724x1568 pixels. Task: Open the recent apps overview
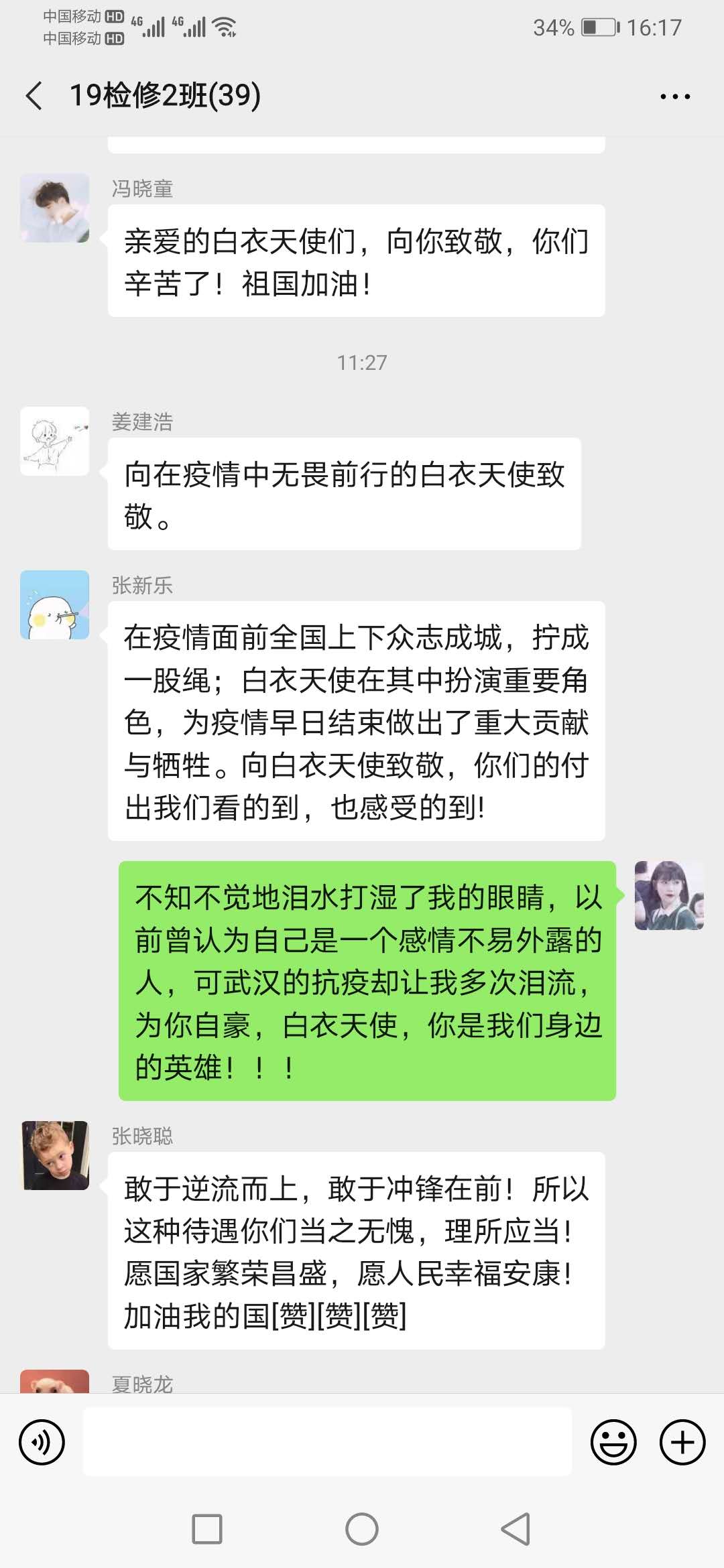207,1529
